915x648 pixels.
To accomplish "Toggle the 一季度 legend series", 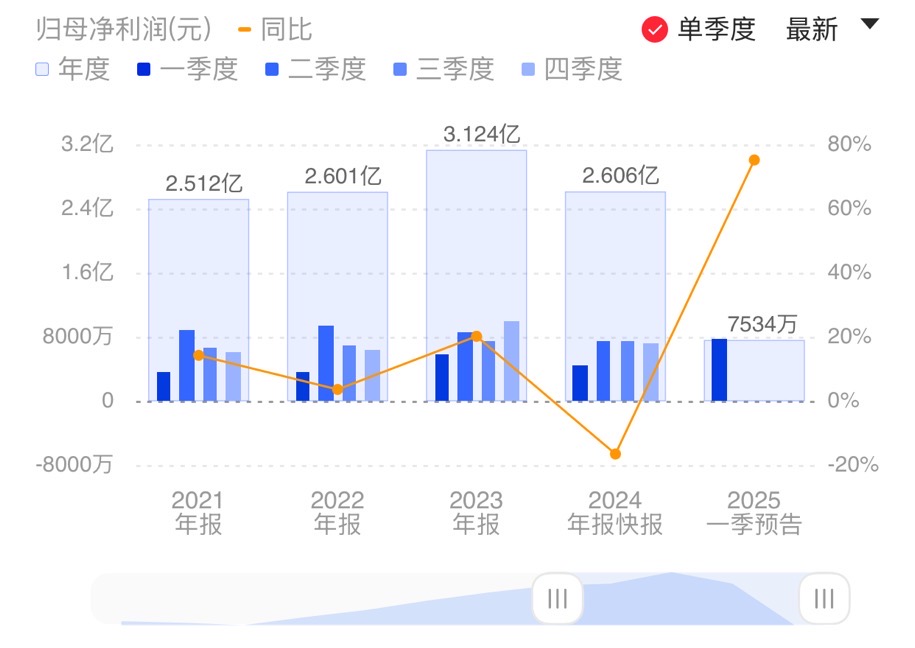I will pyautogui.click(x=186, y=69).
